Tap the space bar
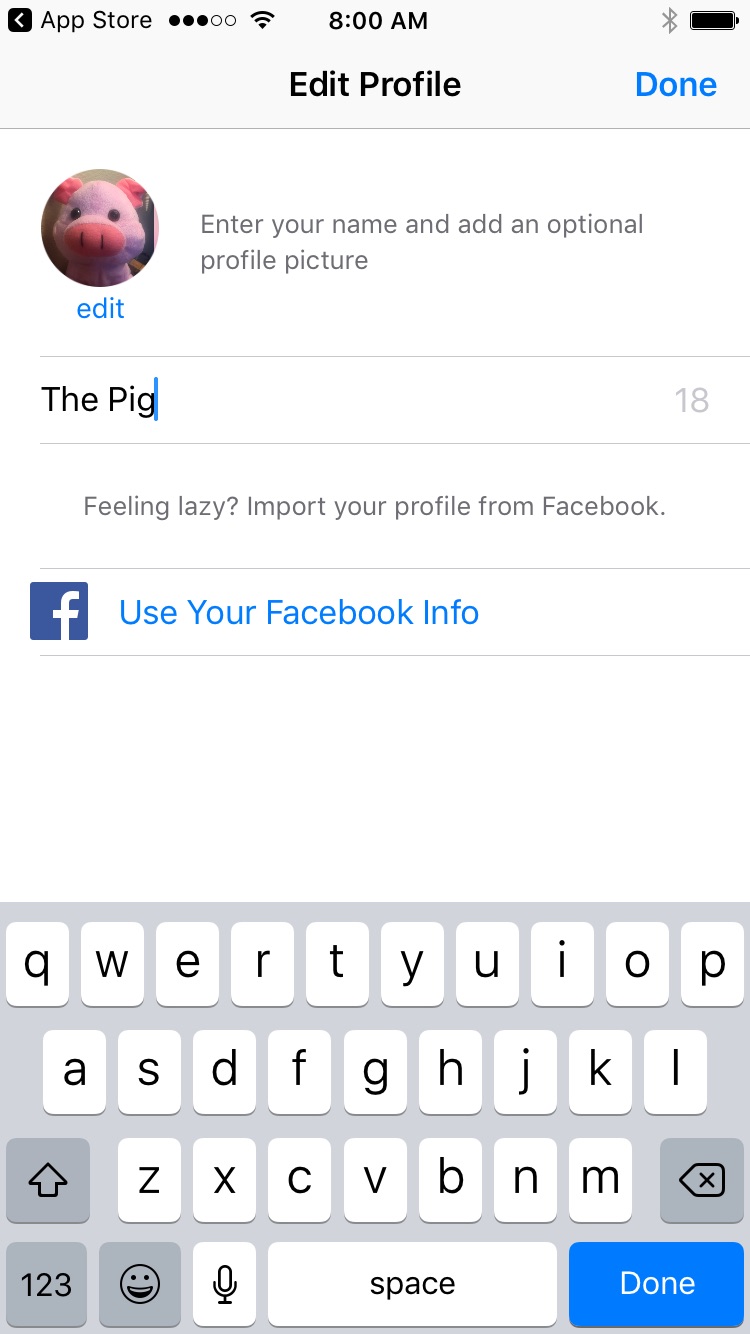This screenshot has height=1334, width=750. 412,1284
